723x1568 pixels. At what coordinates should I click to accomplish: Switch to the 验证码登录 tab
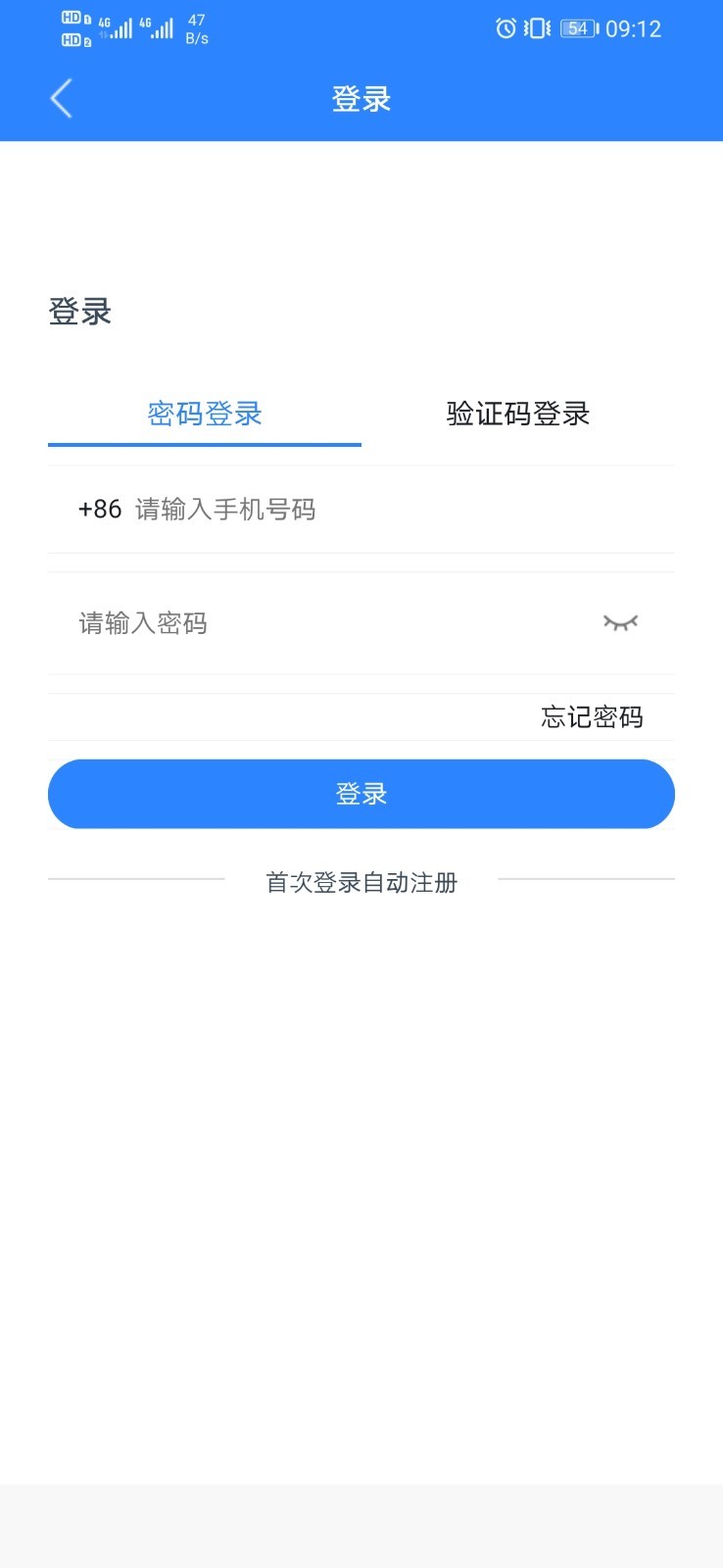[x=517, y=415]
